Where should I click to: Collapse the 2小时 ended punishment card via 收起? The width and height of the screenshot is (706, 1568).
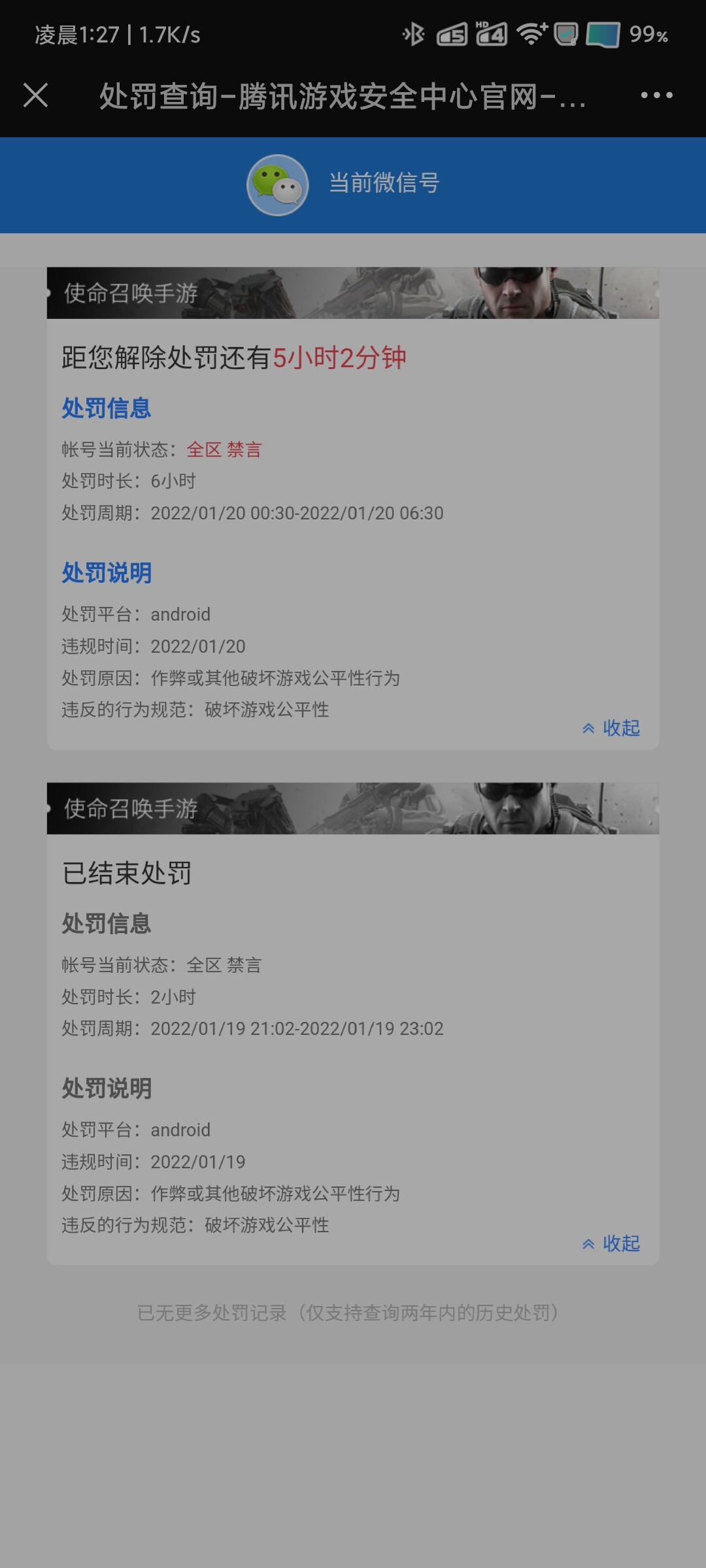pos(611,1243)
